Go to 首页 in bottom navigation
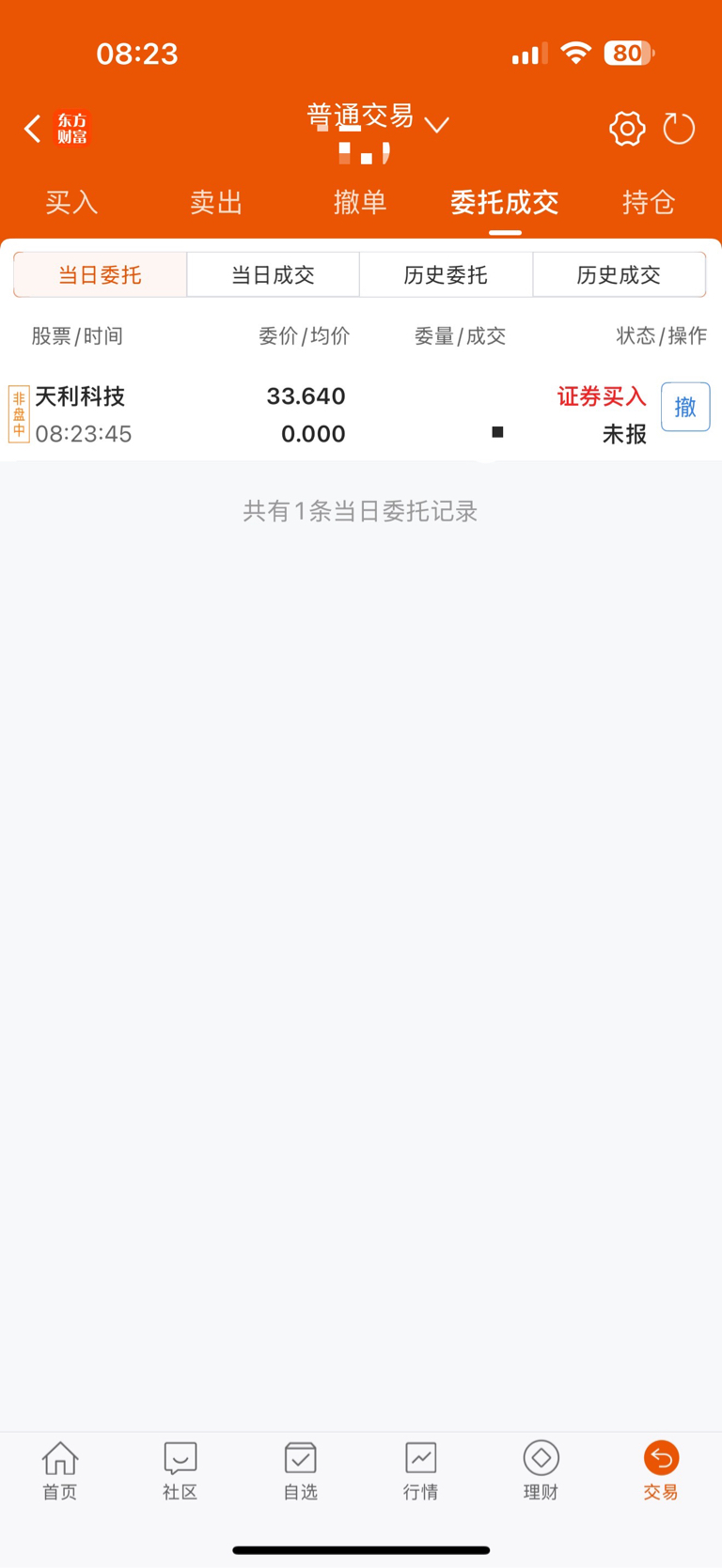The height and width of the screenshot is (1568, 722). (60, 1470)
